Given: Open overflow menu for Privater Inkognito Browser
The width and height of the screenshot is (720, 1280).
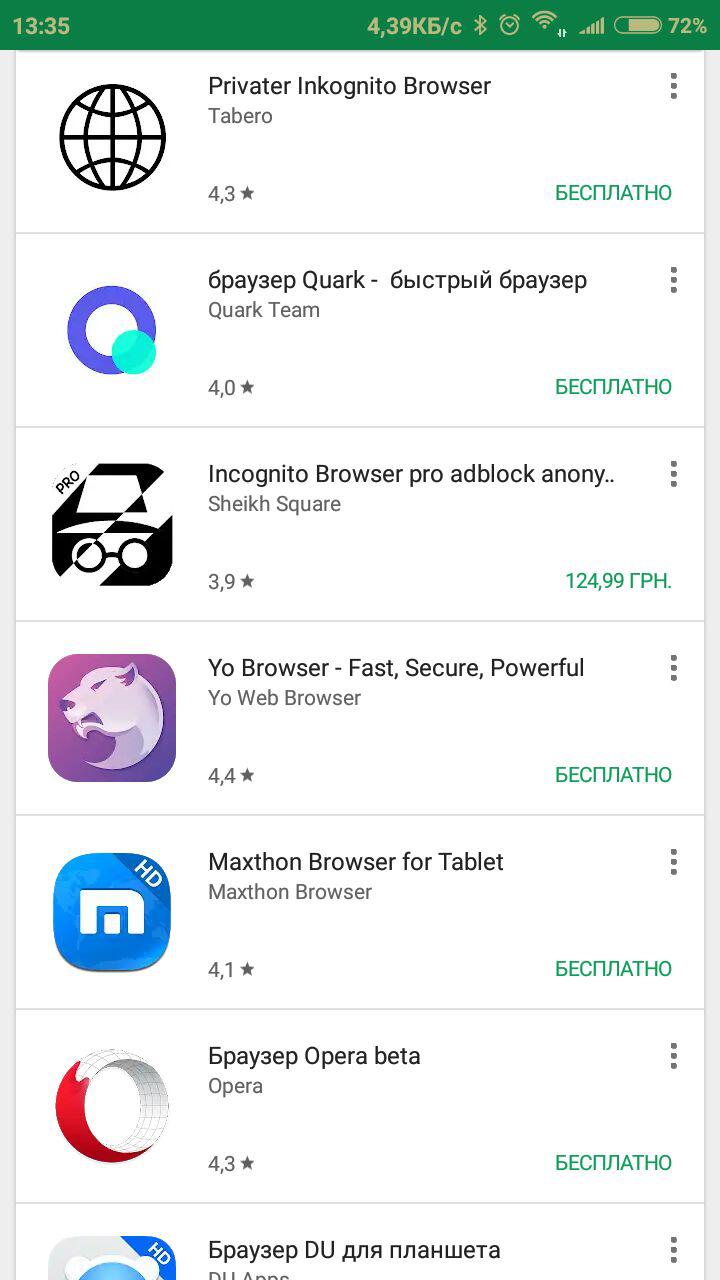Looking at the screenshot, I should pos(673,86).
